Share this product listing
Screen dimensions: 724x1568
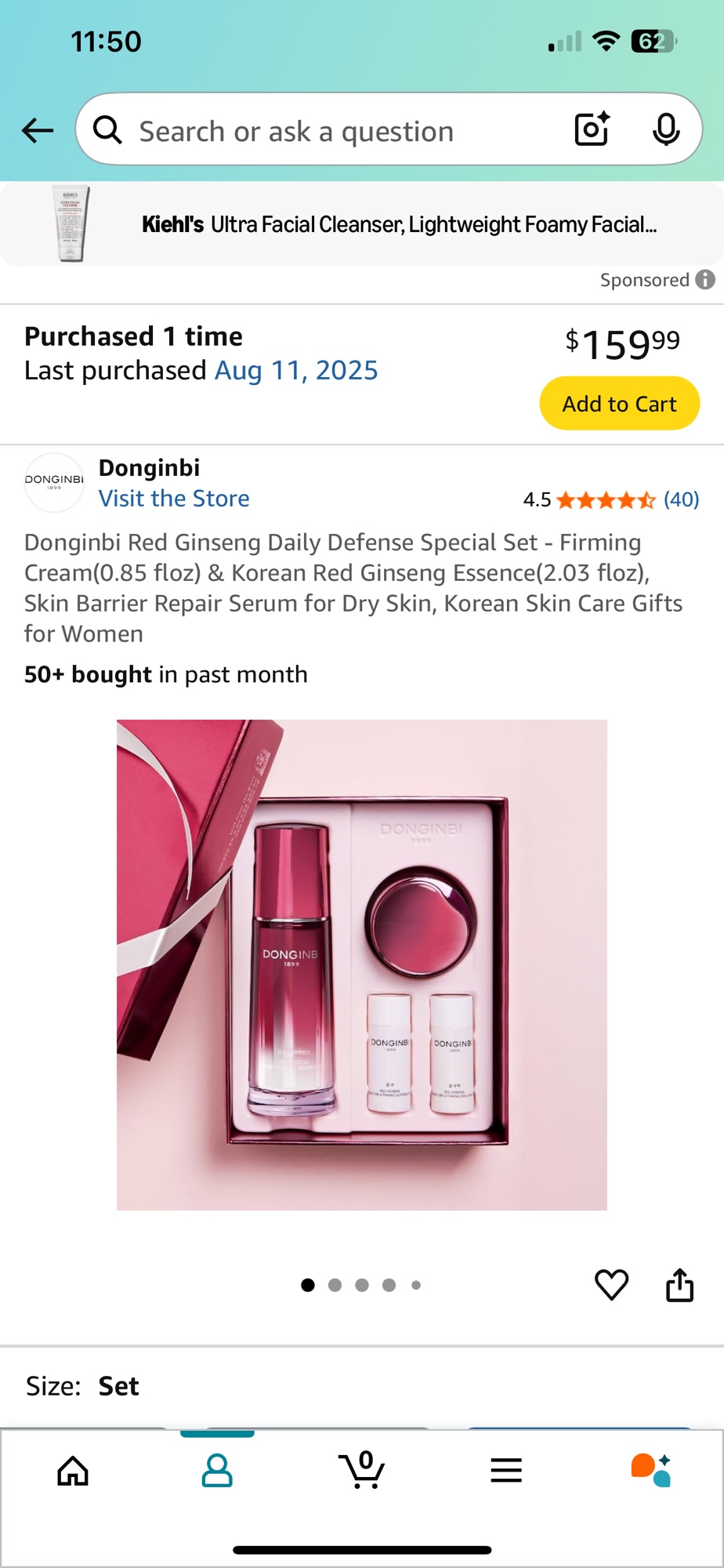[679, 1285]
